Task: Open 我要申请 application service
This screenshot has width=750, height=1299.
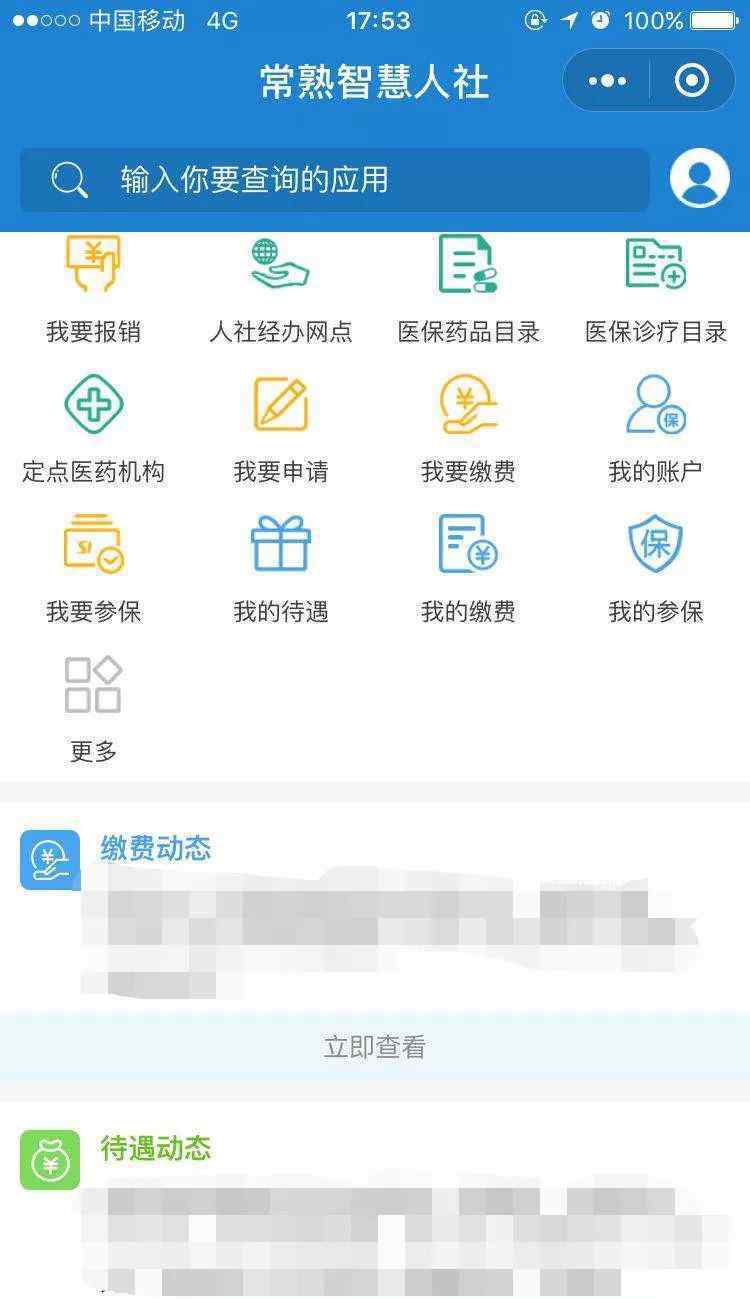Action: [280, 430]
